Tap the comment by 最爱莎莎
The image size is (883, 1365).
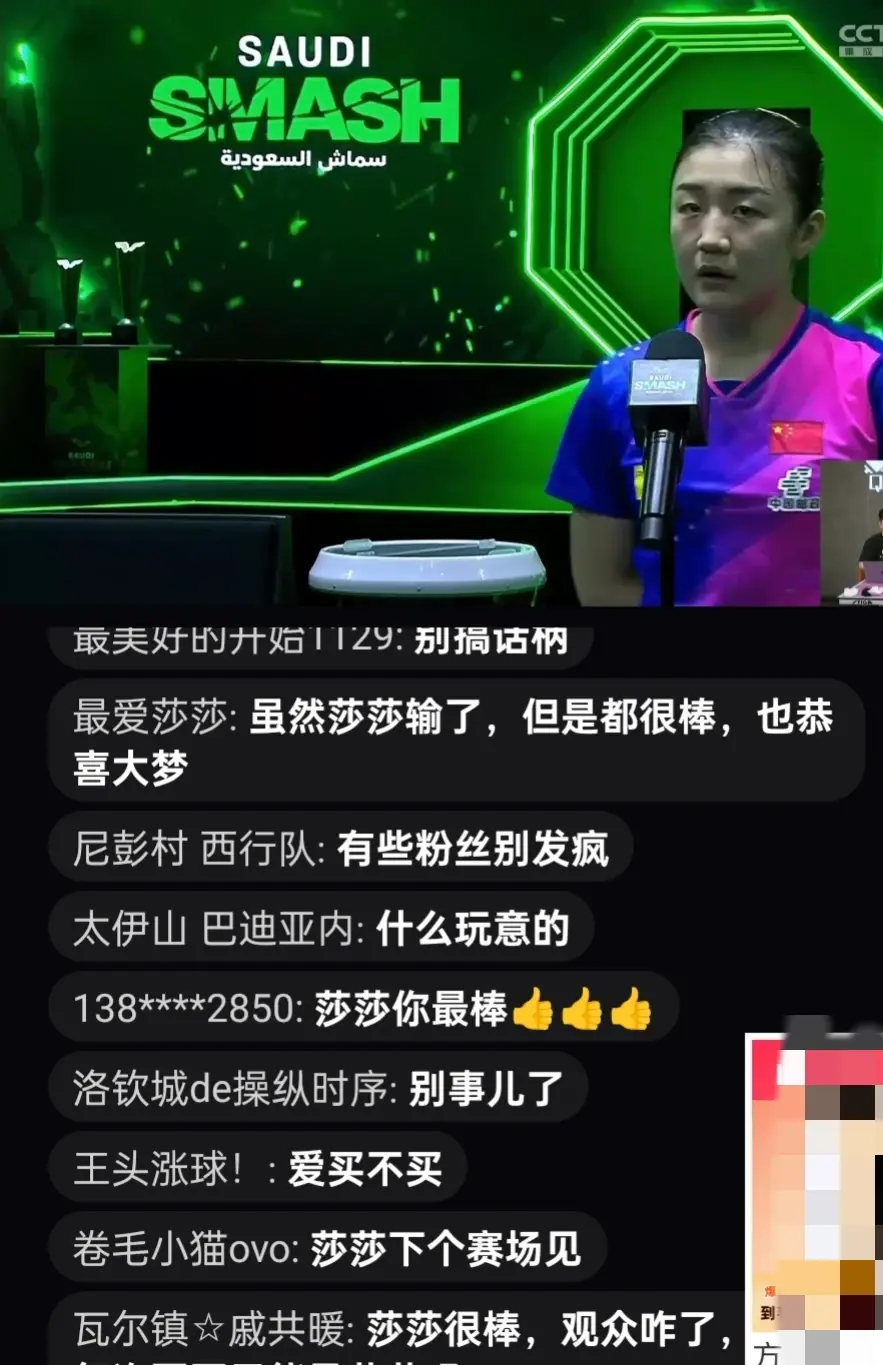tap(455, 741)
